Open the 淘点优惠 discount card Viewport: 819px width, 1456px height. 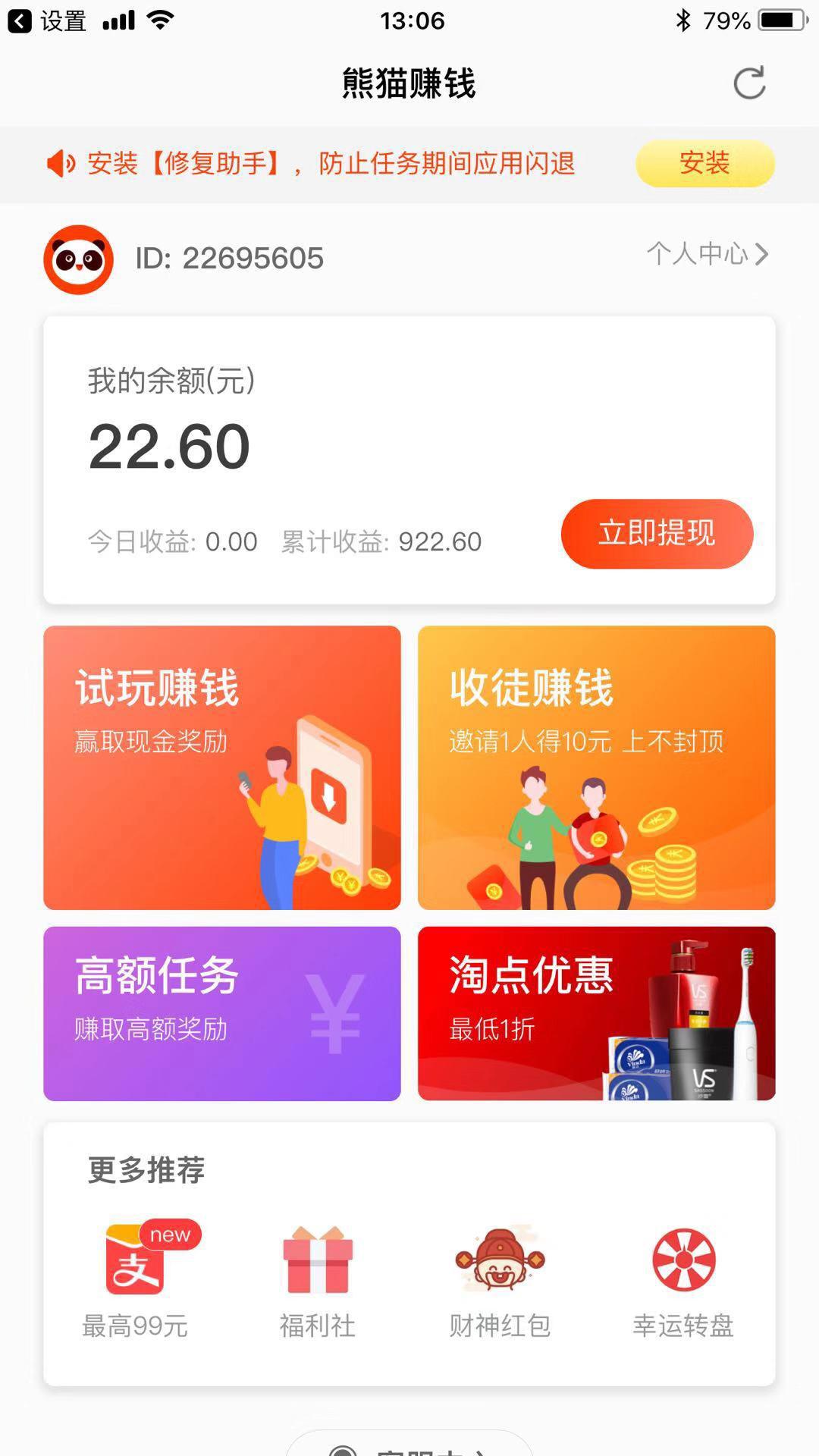click(x=595, y=1012)
